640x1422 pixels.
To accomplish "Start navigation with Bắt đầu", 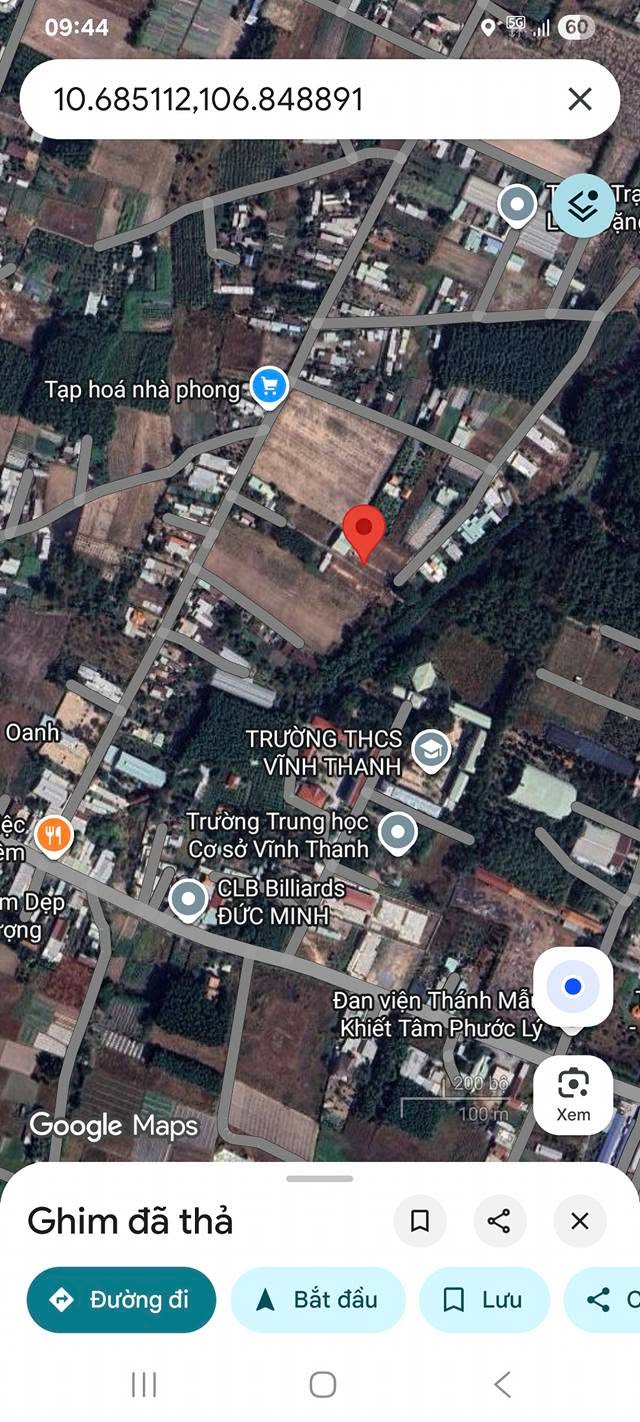I will click(x=318, y=1299).
